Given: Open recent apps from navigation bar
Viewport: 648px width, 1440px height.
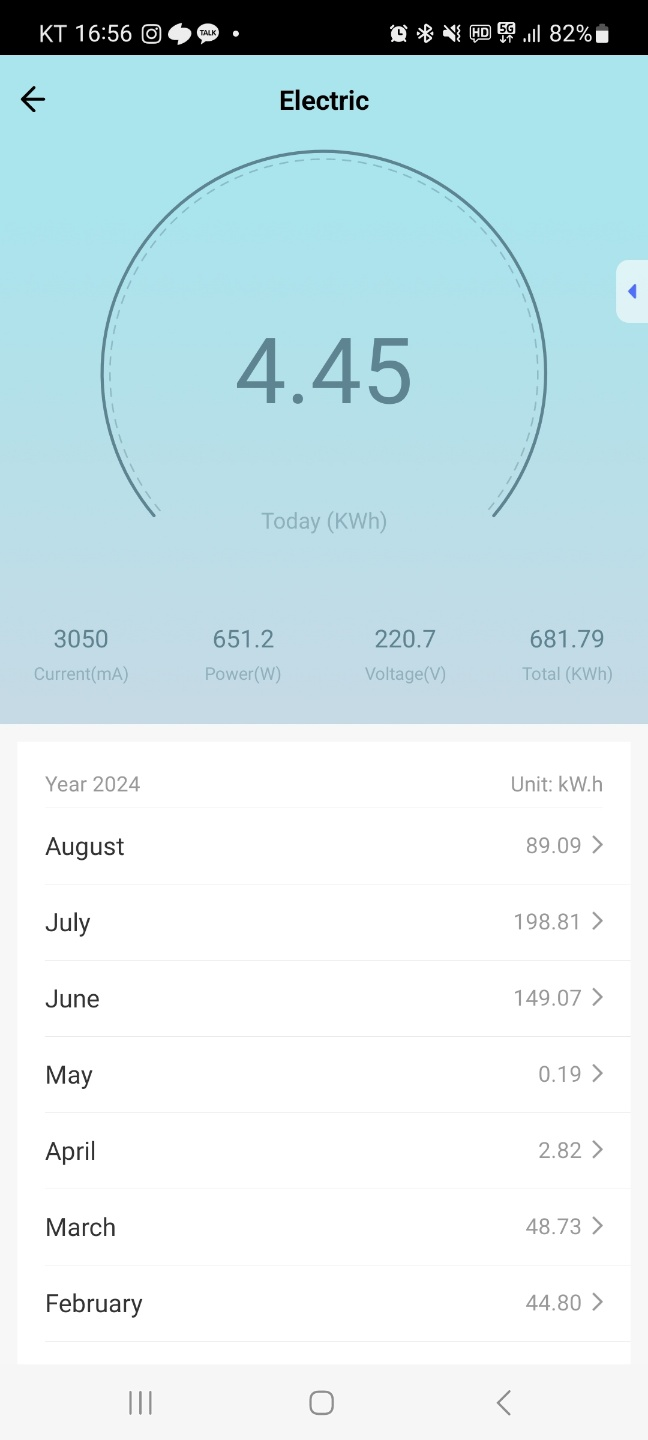Looking at the screenshot, I should coord(140,1403).
